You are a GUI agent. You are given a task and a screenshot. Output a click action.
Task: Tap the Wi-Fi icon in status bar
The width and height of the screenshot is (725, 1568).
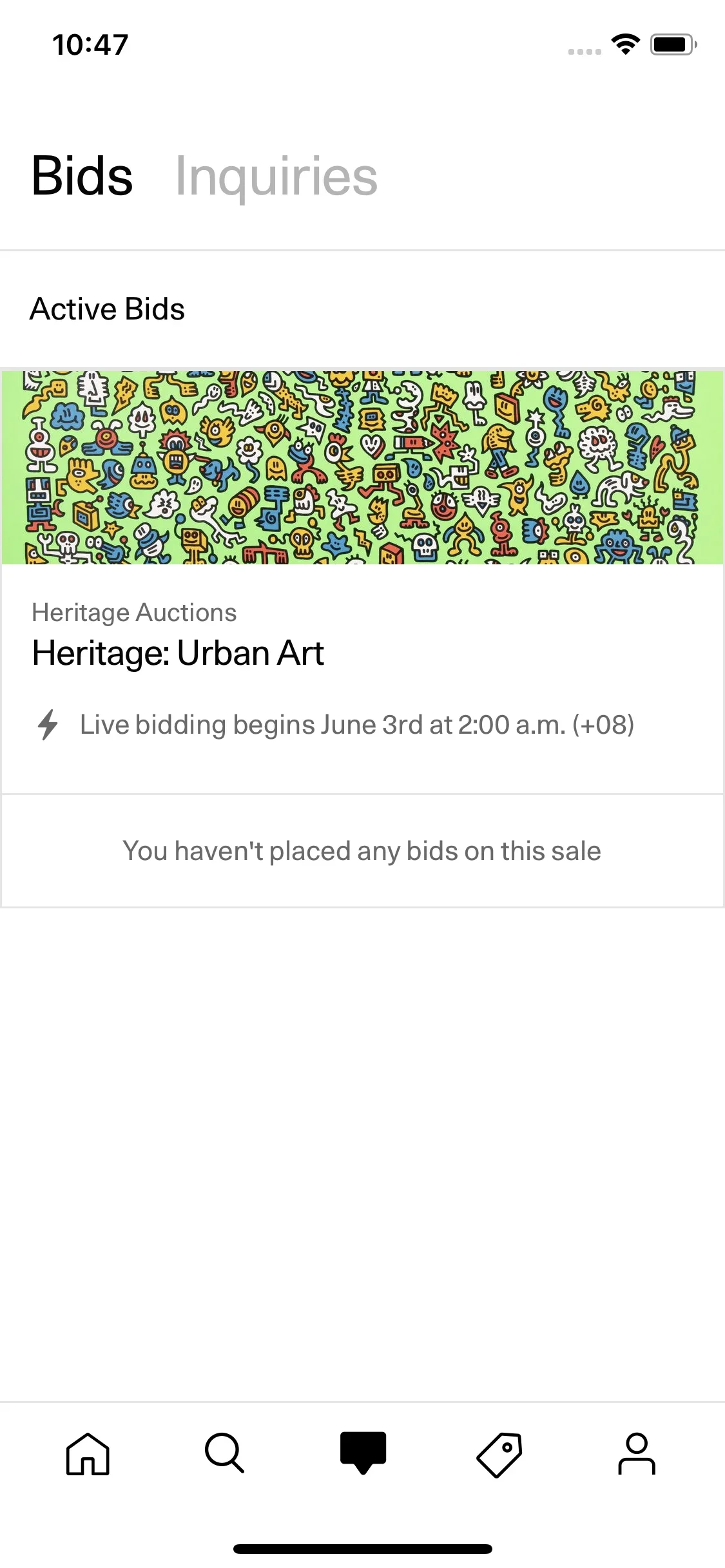623,44
